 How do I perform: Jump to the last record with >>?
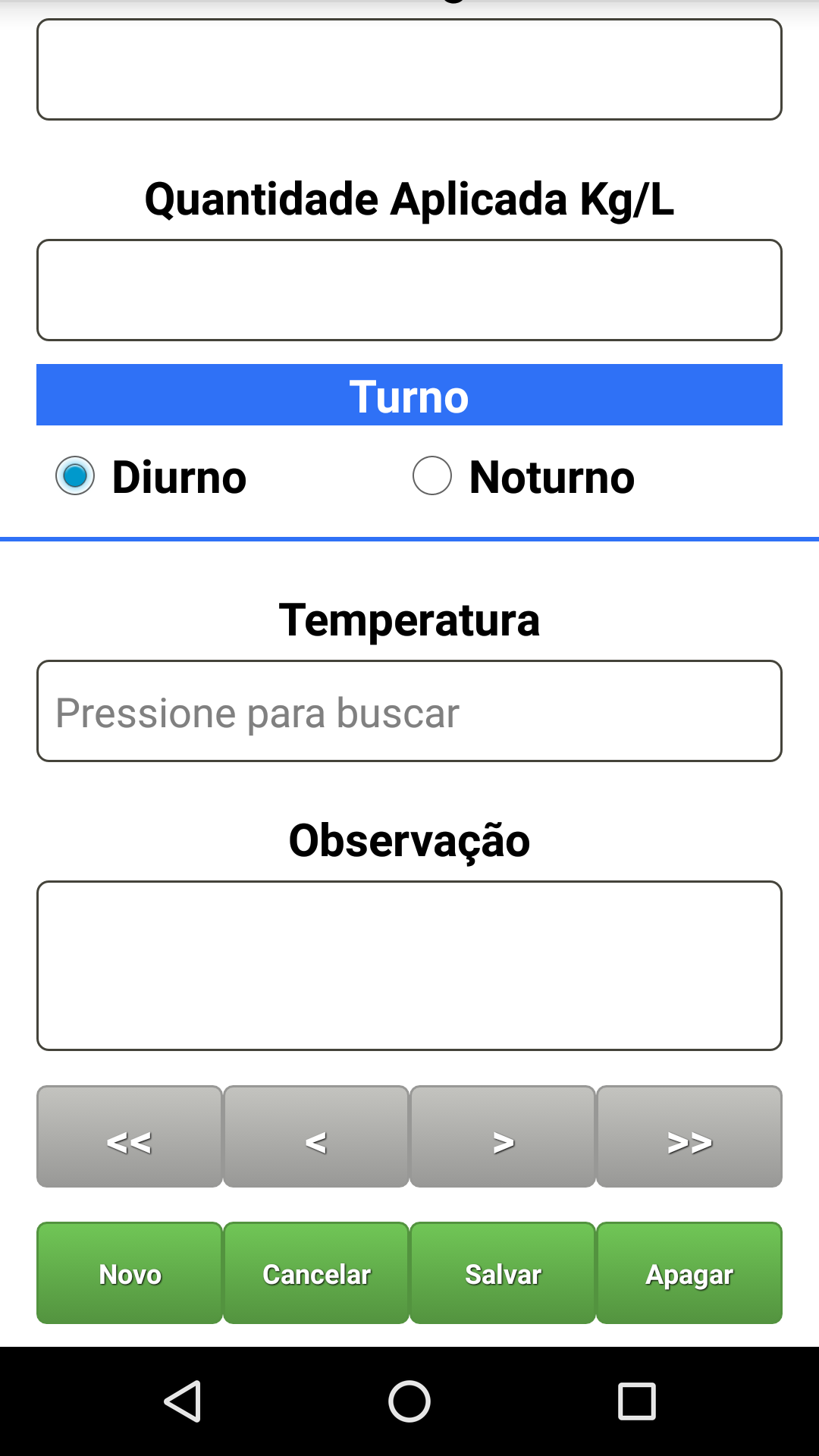click(x=689, y=1137)
